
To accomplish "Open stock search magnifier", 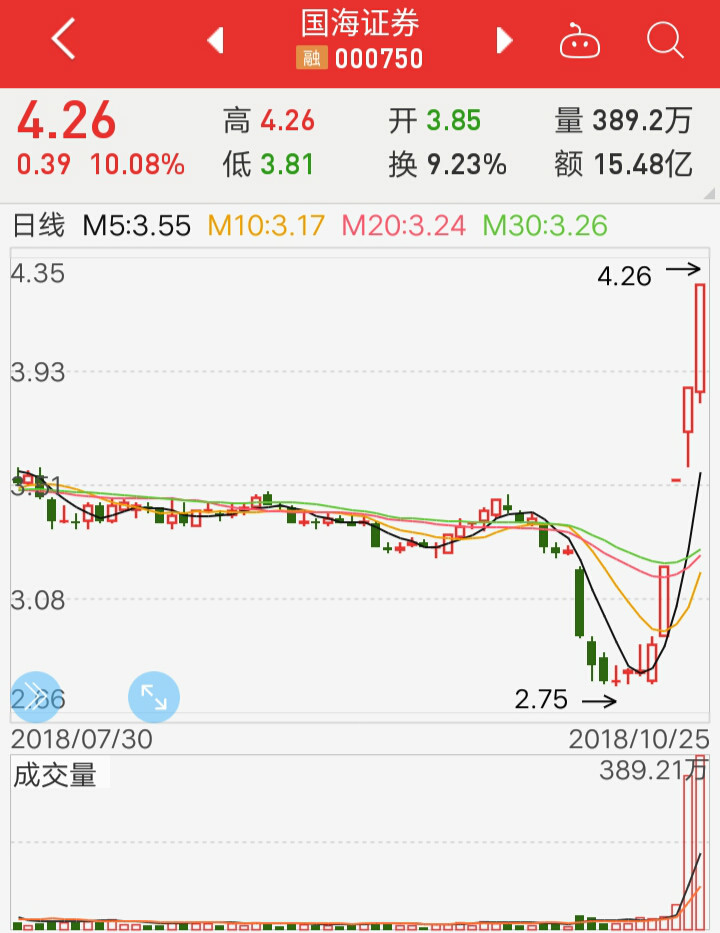I will 664,41.
